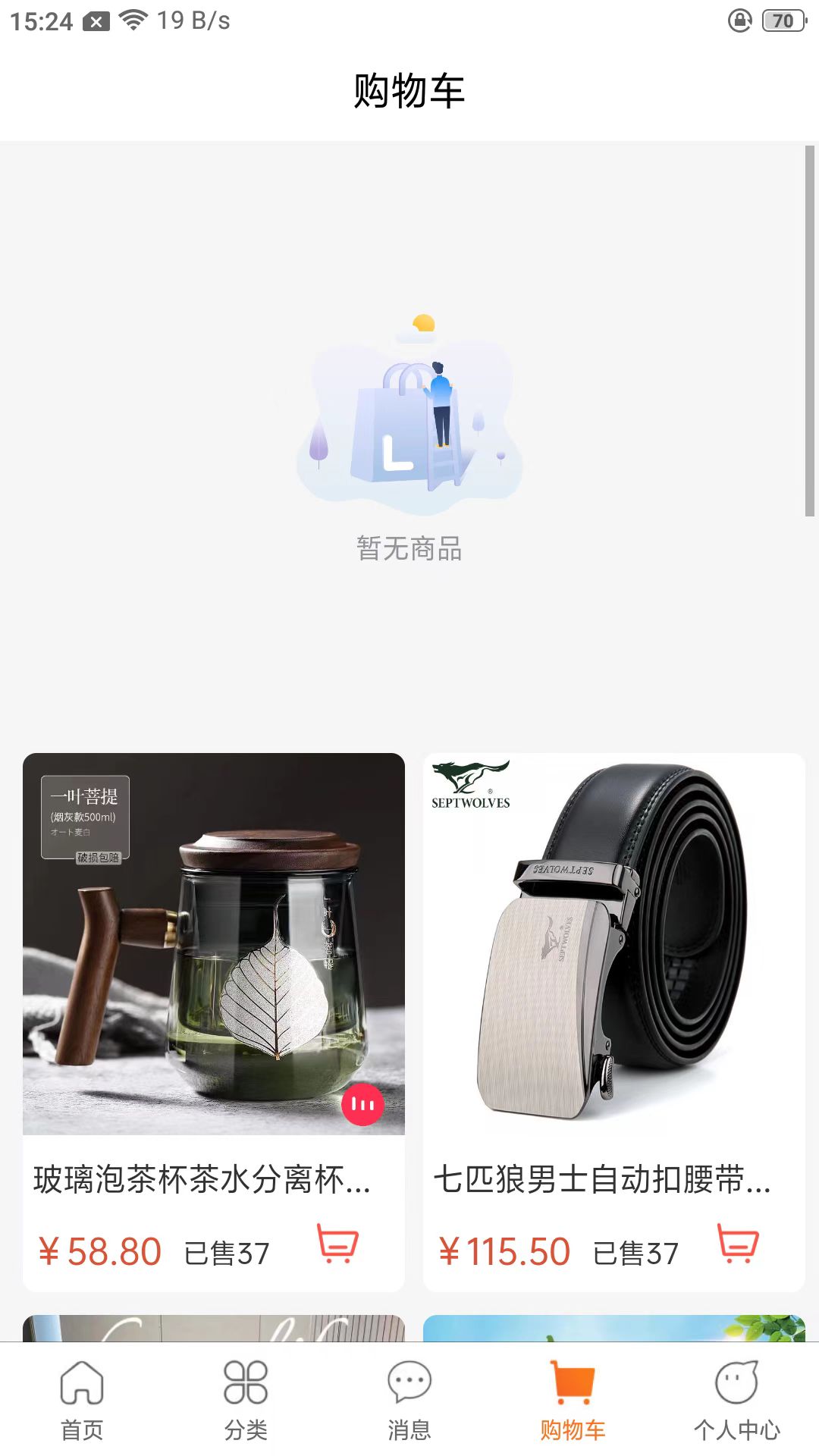Screen dimensions: 819x1456
Task: Select the 购物车 tab
Action: pyautogui.click(x=573, y=1400)
